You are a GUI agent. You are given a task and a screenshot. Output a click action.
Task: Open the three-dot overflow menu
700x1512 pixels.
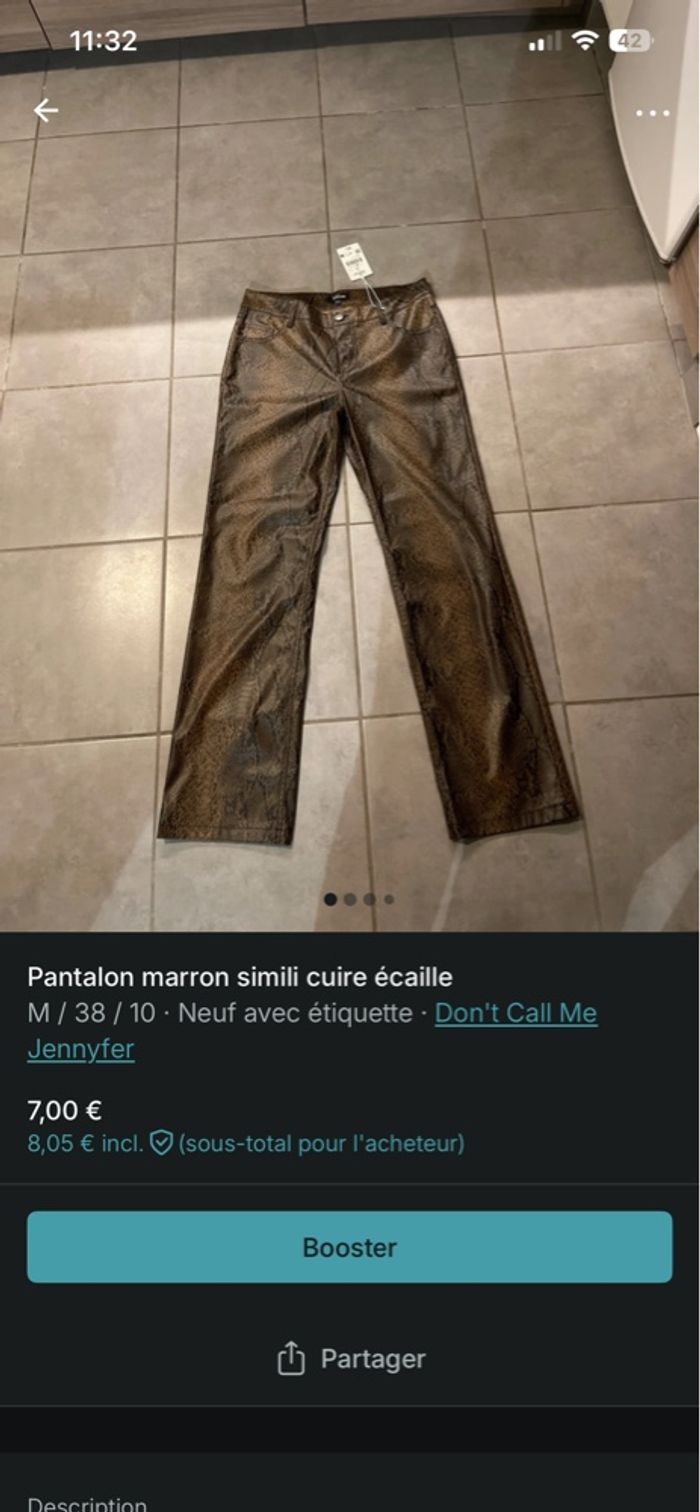pos(652,113)
